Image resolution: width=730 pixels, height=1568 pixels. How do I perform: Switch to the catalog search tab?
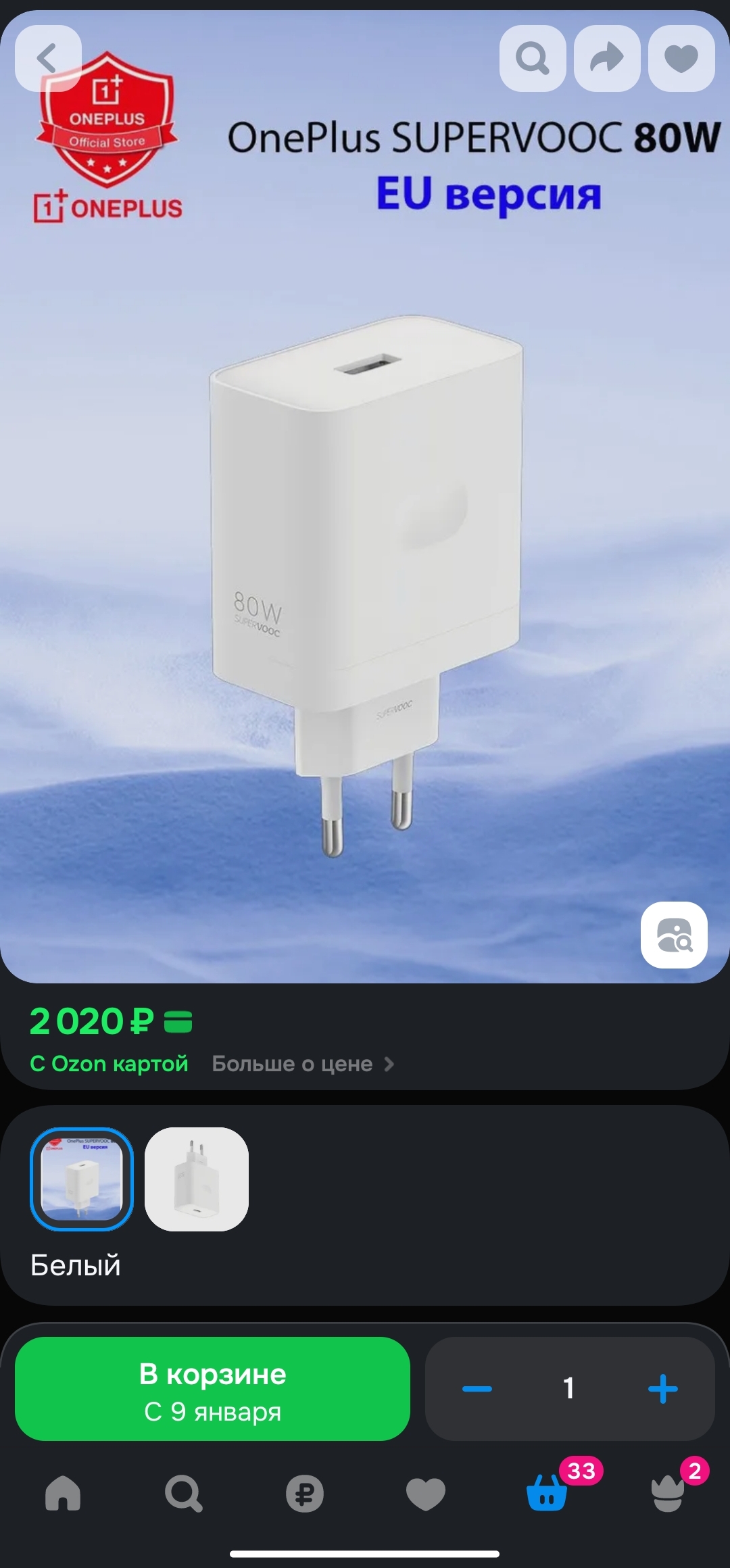click(x=183, y=1493)
